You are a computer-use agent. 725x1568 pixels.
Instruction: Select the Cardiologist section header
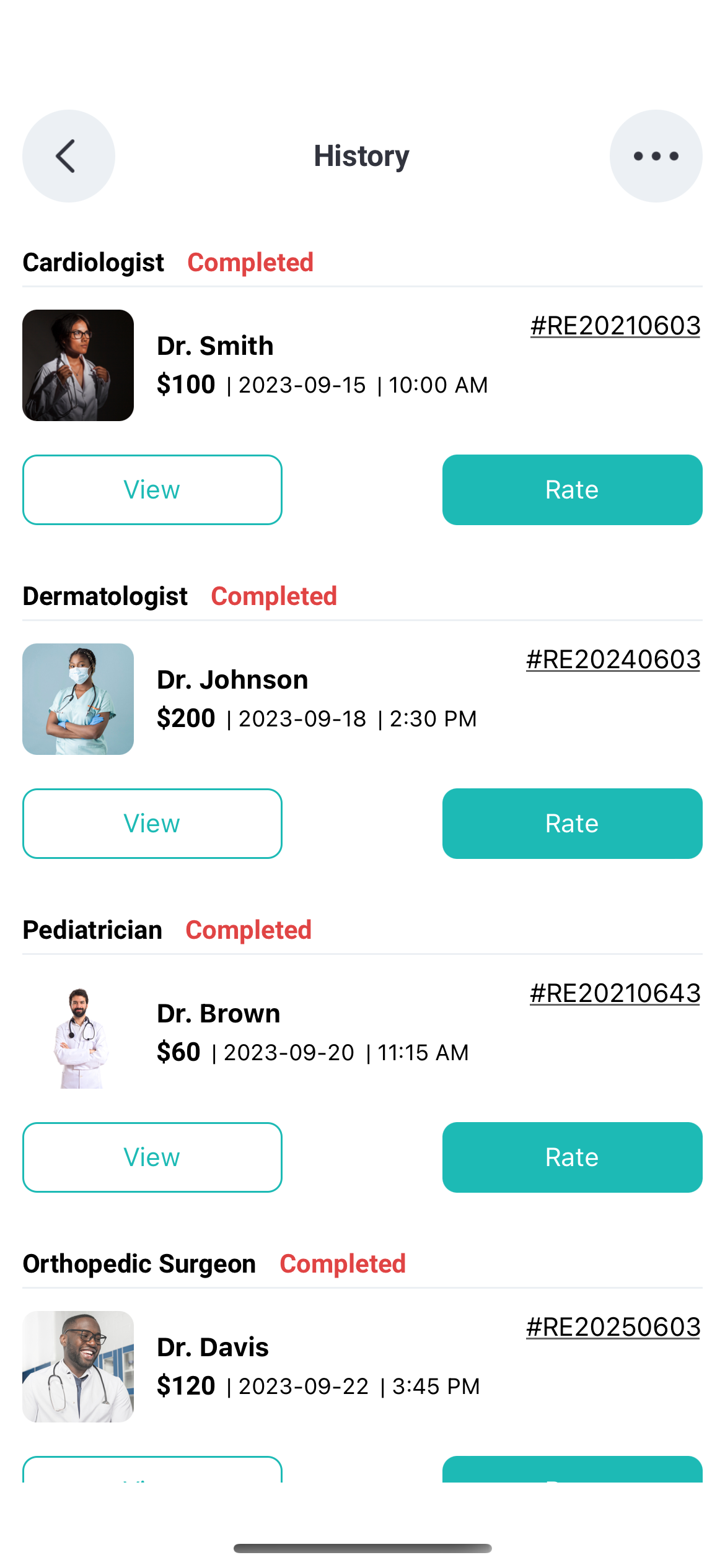pos(93,261)
